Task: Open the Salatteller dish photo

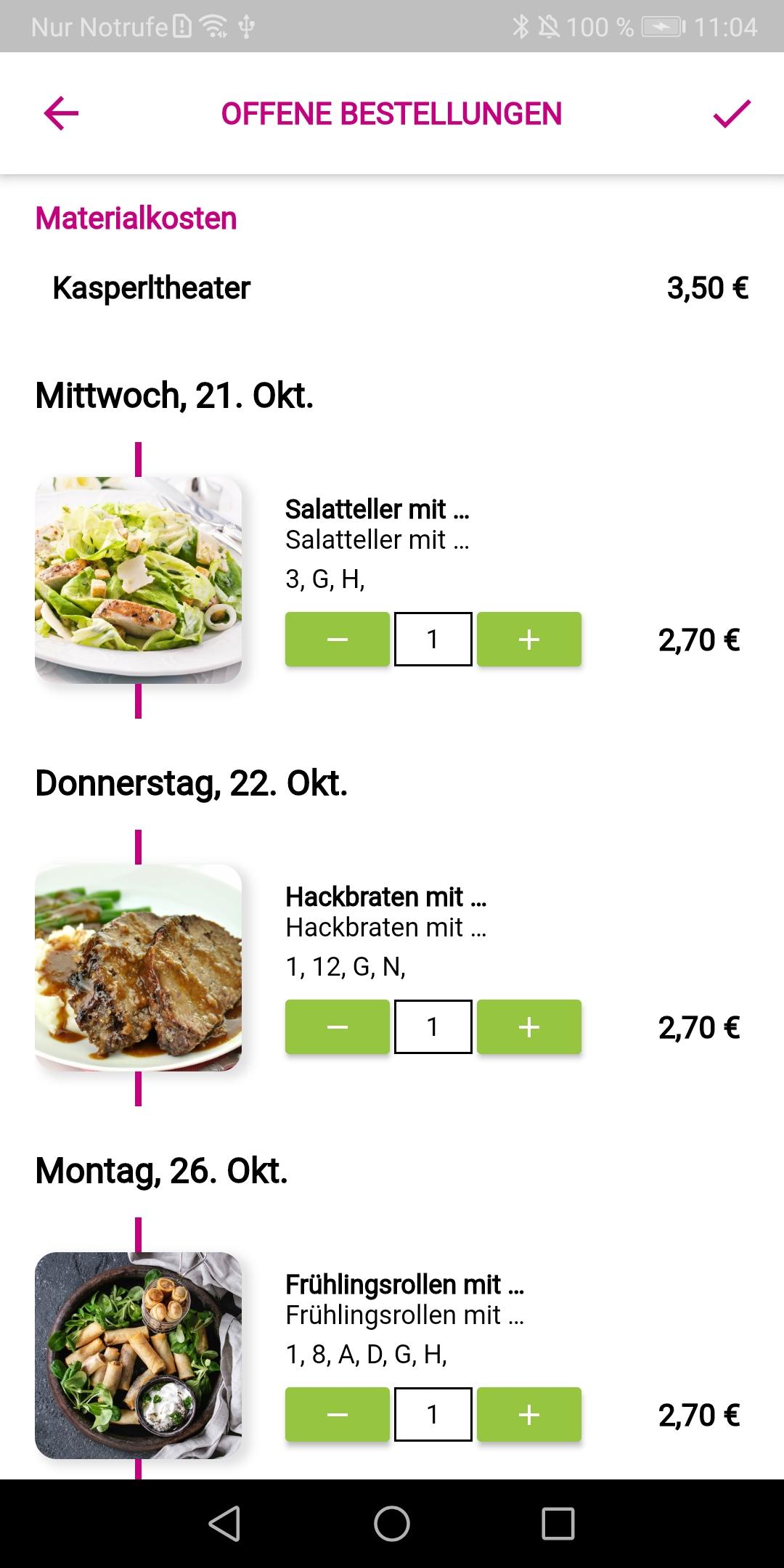Action: coord(138,580)
